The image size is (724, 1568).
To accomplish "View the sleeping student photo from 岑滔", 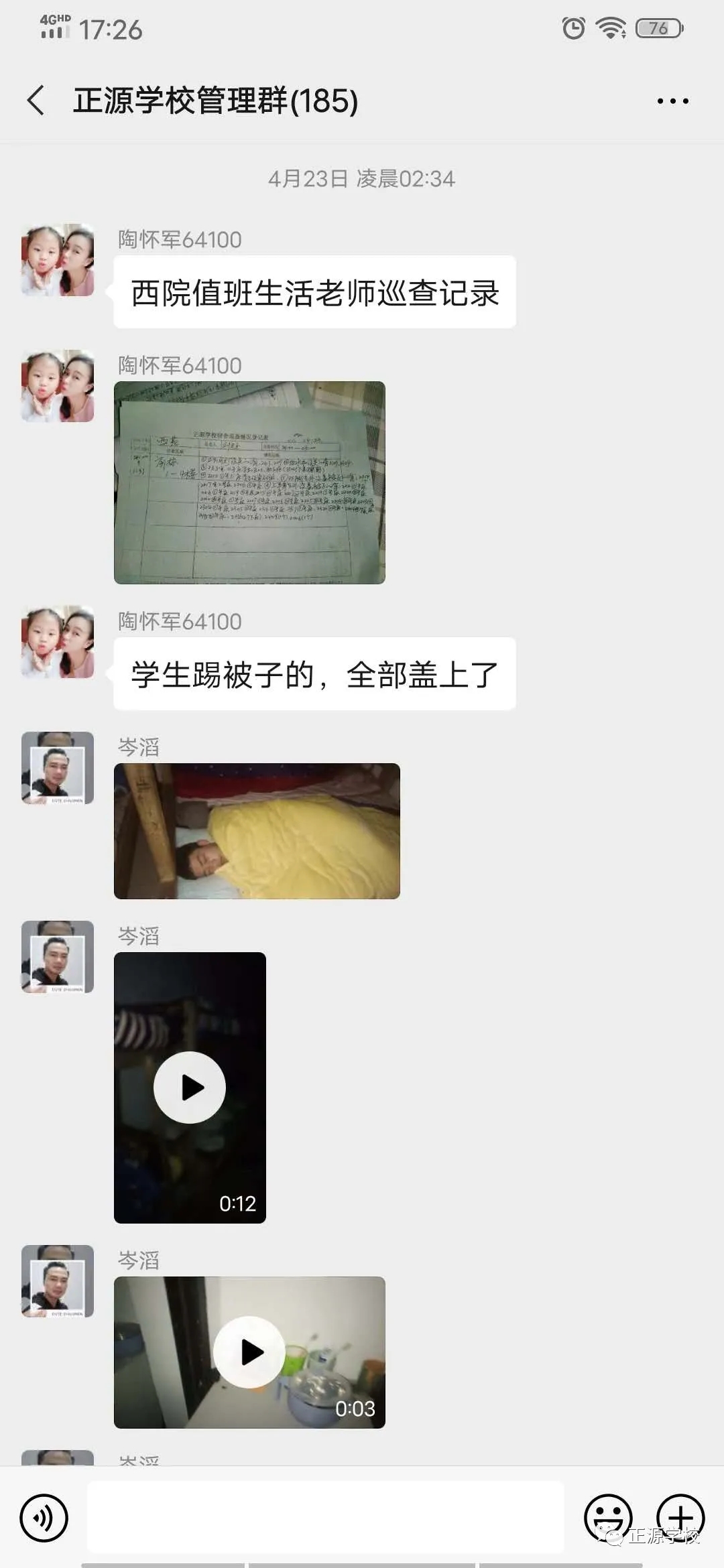I will coord(257,831).
